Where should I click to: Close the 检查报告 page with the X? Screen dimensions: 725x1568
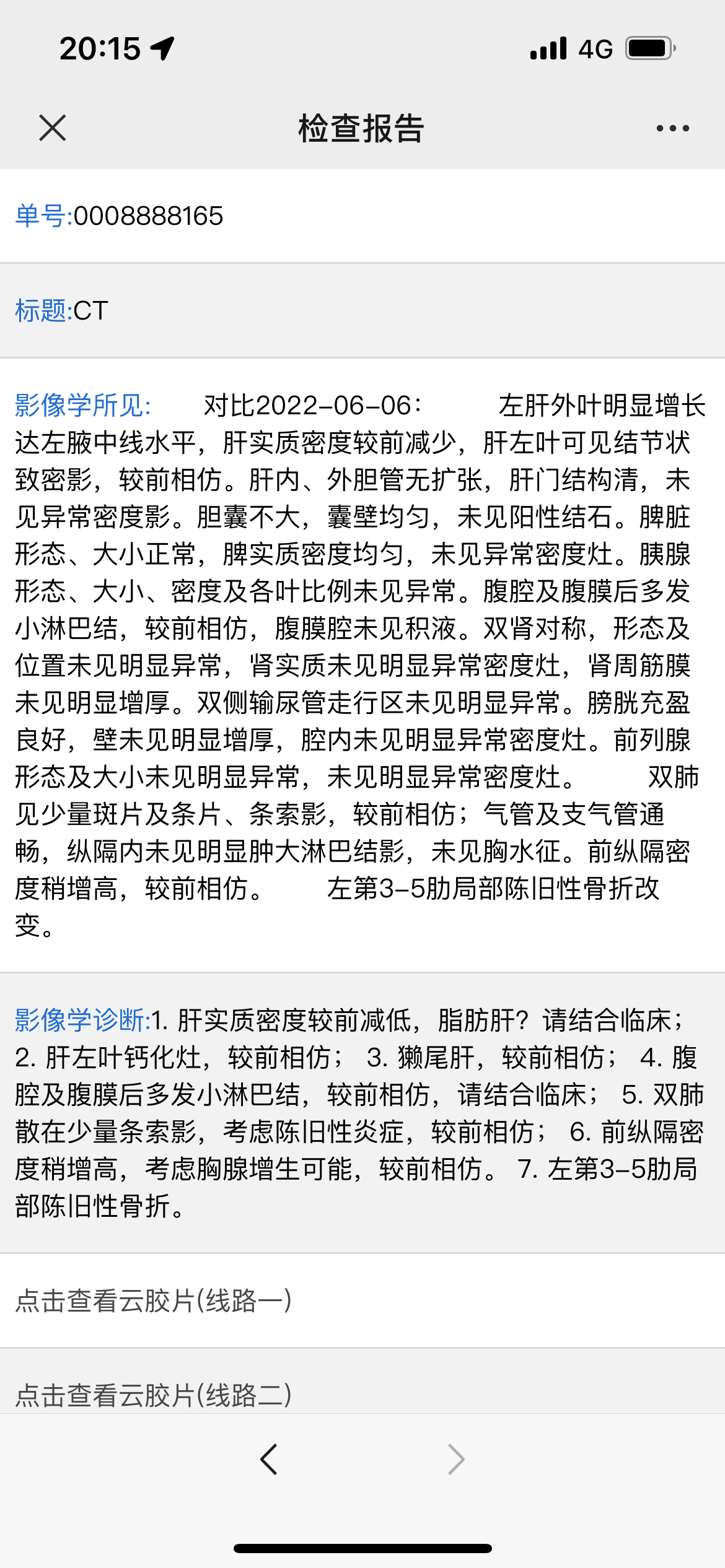[52, 128]
